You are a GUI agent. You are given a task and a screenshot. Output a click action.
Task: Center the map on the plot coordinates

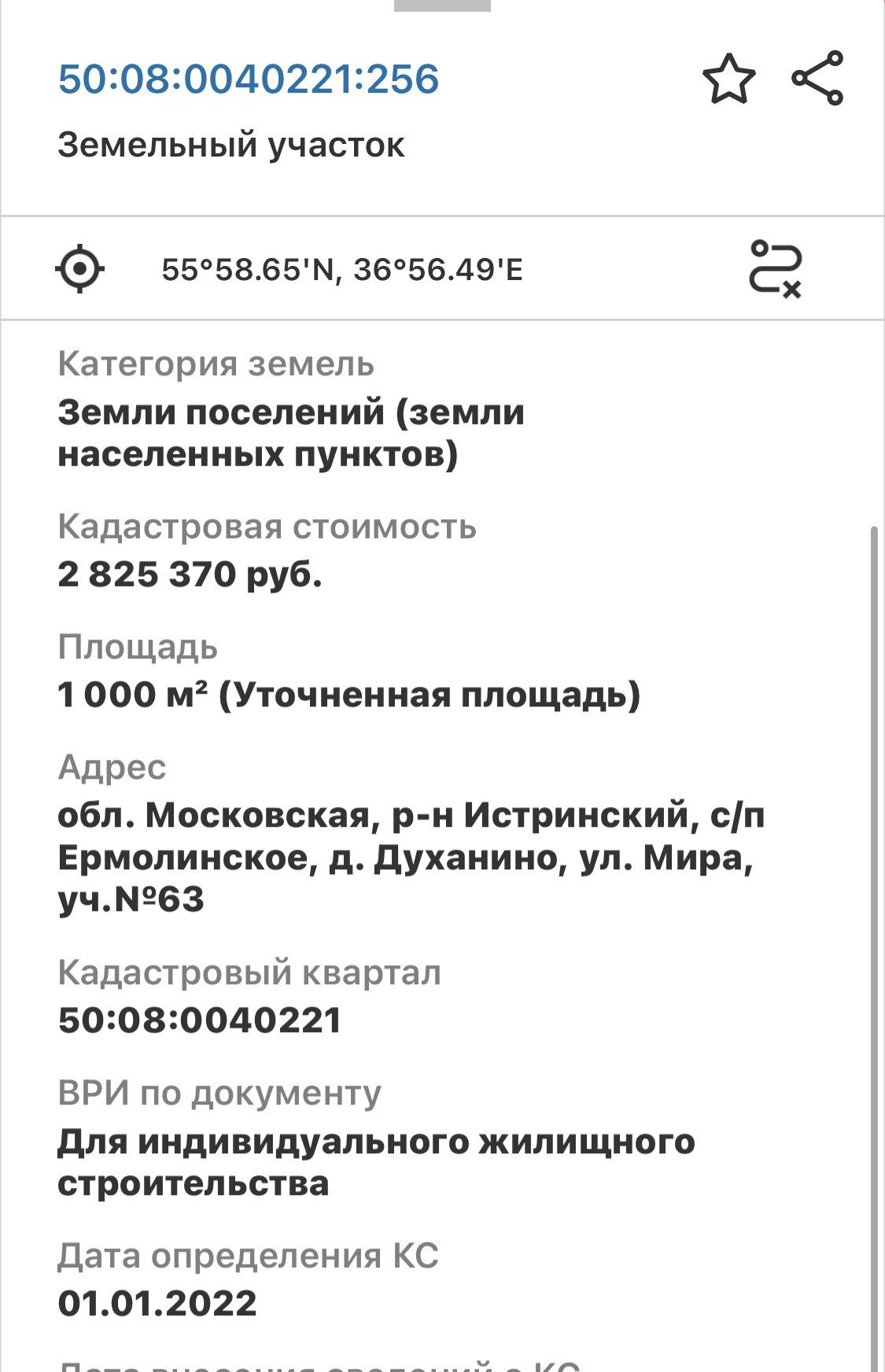coord(79,270)
